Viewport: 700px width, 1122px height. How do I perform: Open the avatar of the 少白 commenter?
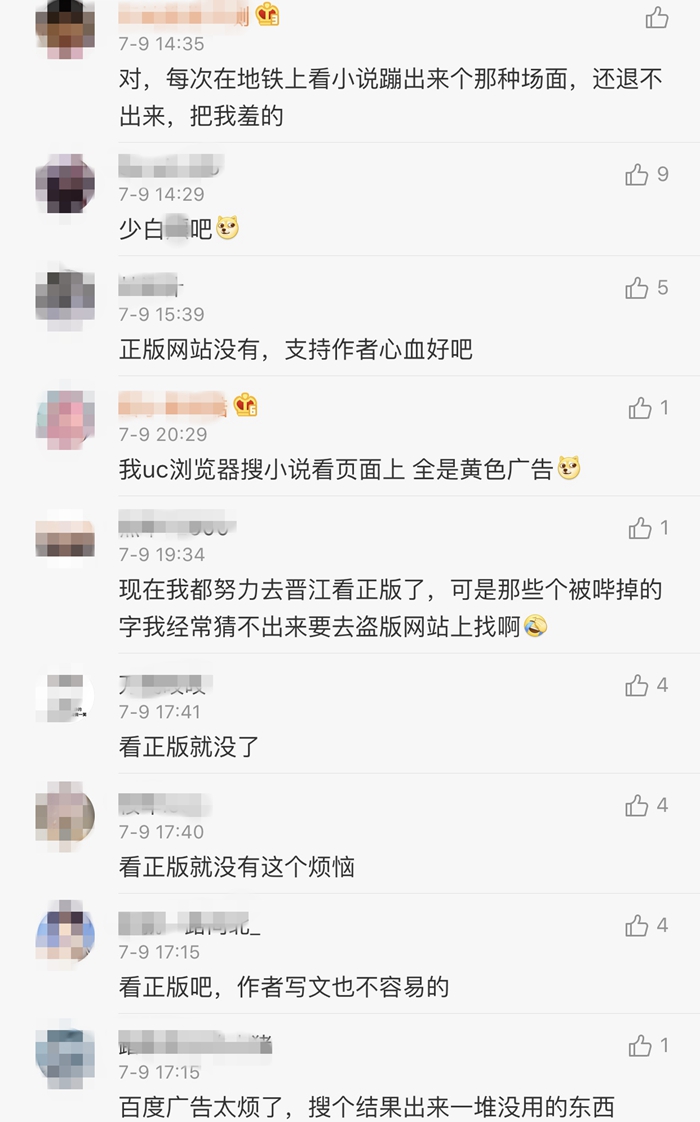(x=65, y=184)
